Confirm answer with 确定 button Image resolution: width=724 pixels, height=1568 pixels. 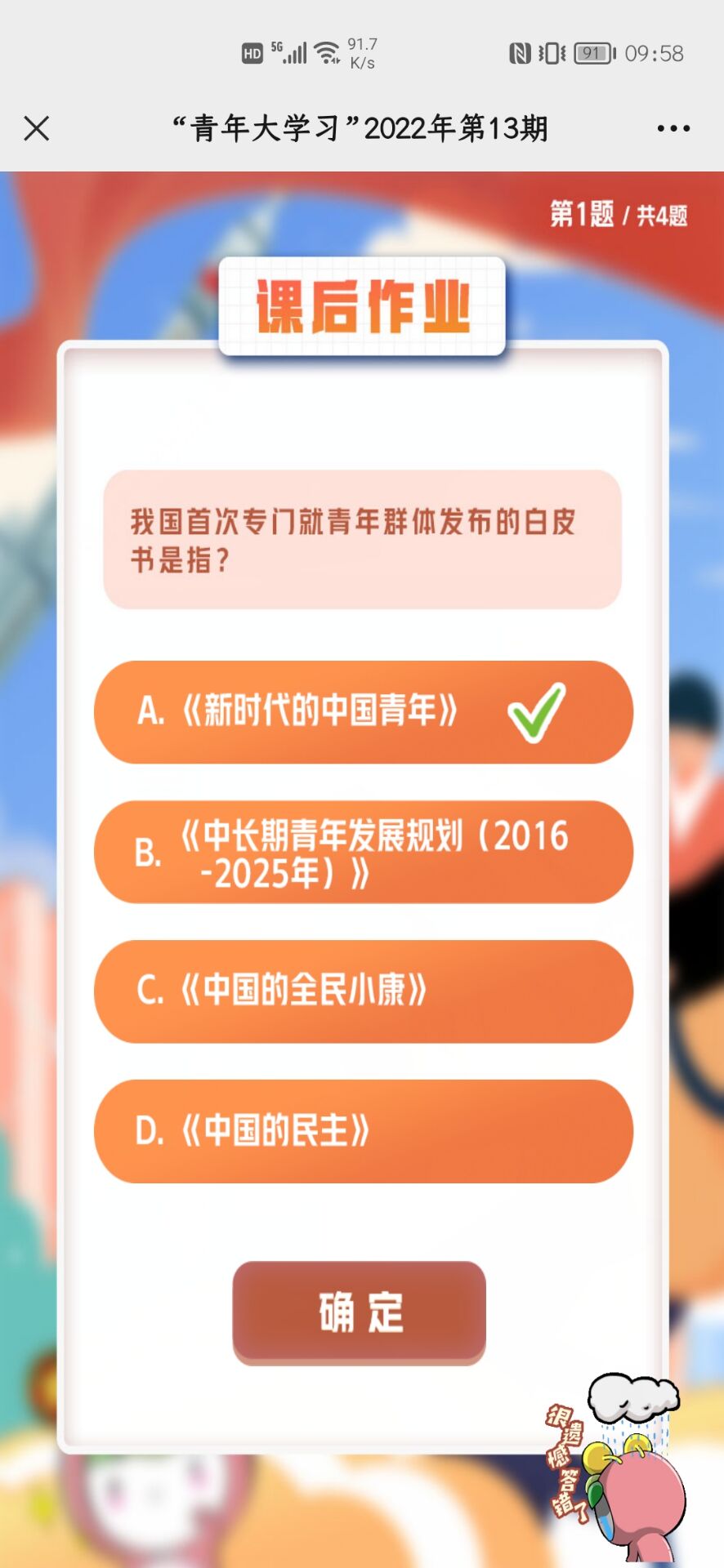(x=360, y=1312)
